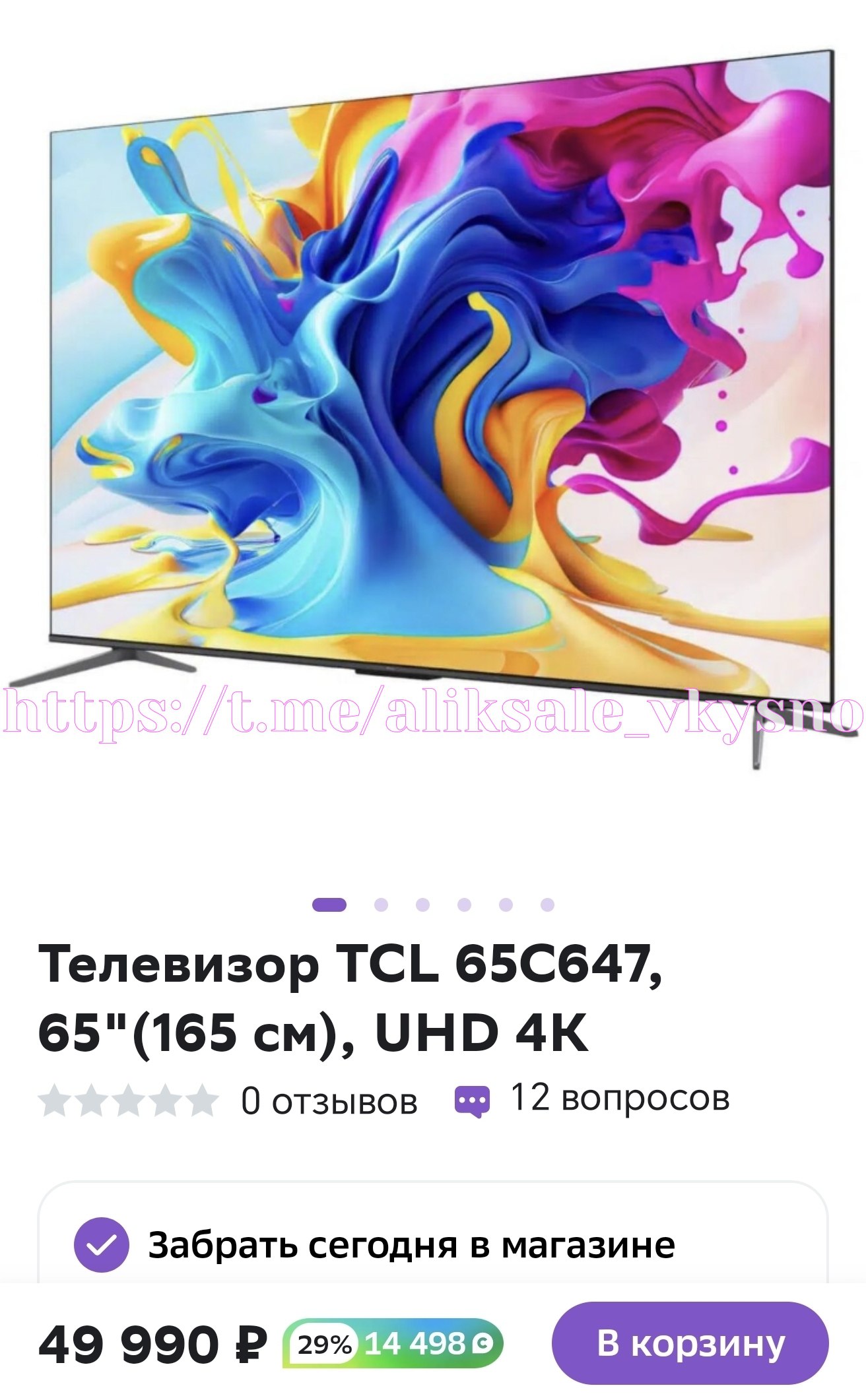View the 0 отзывов reviews
This screenshot has width=866, height=1400.
(329, 1100)
